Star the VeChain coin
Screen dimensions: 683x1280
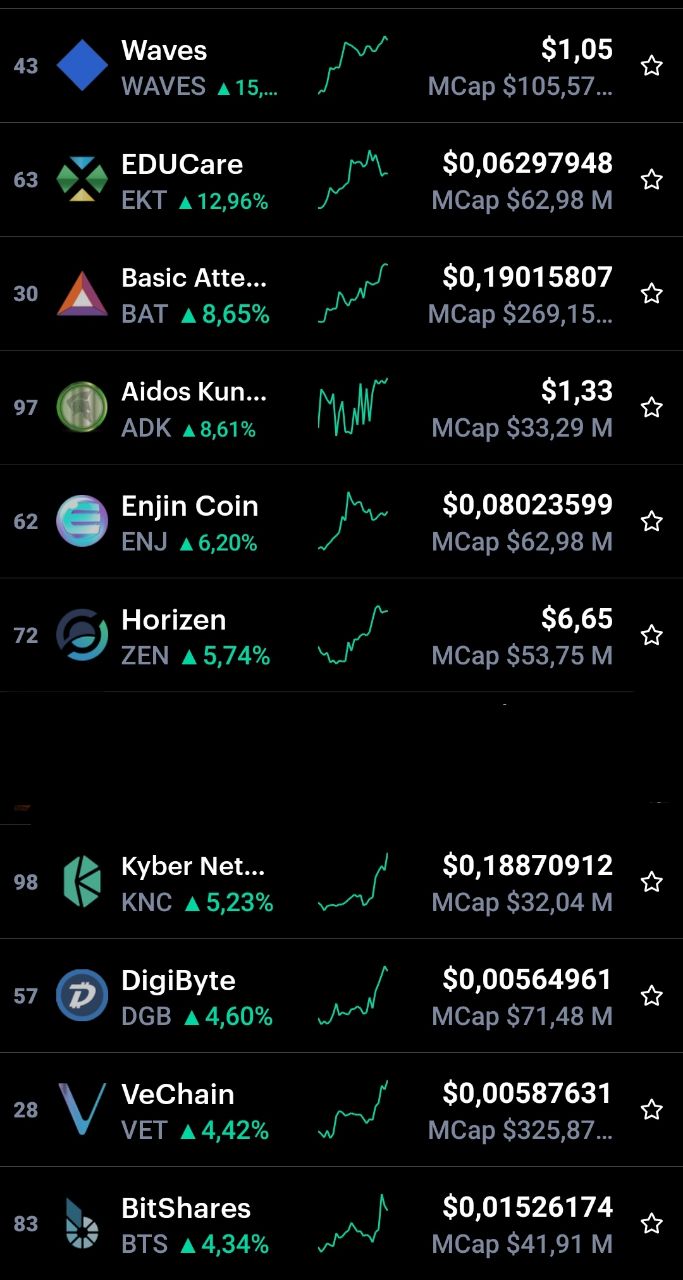pos(652,1110)
